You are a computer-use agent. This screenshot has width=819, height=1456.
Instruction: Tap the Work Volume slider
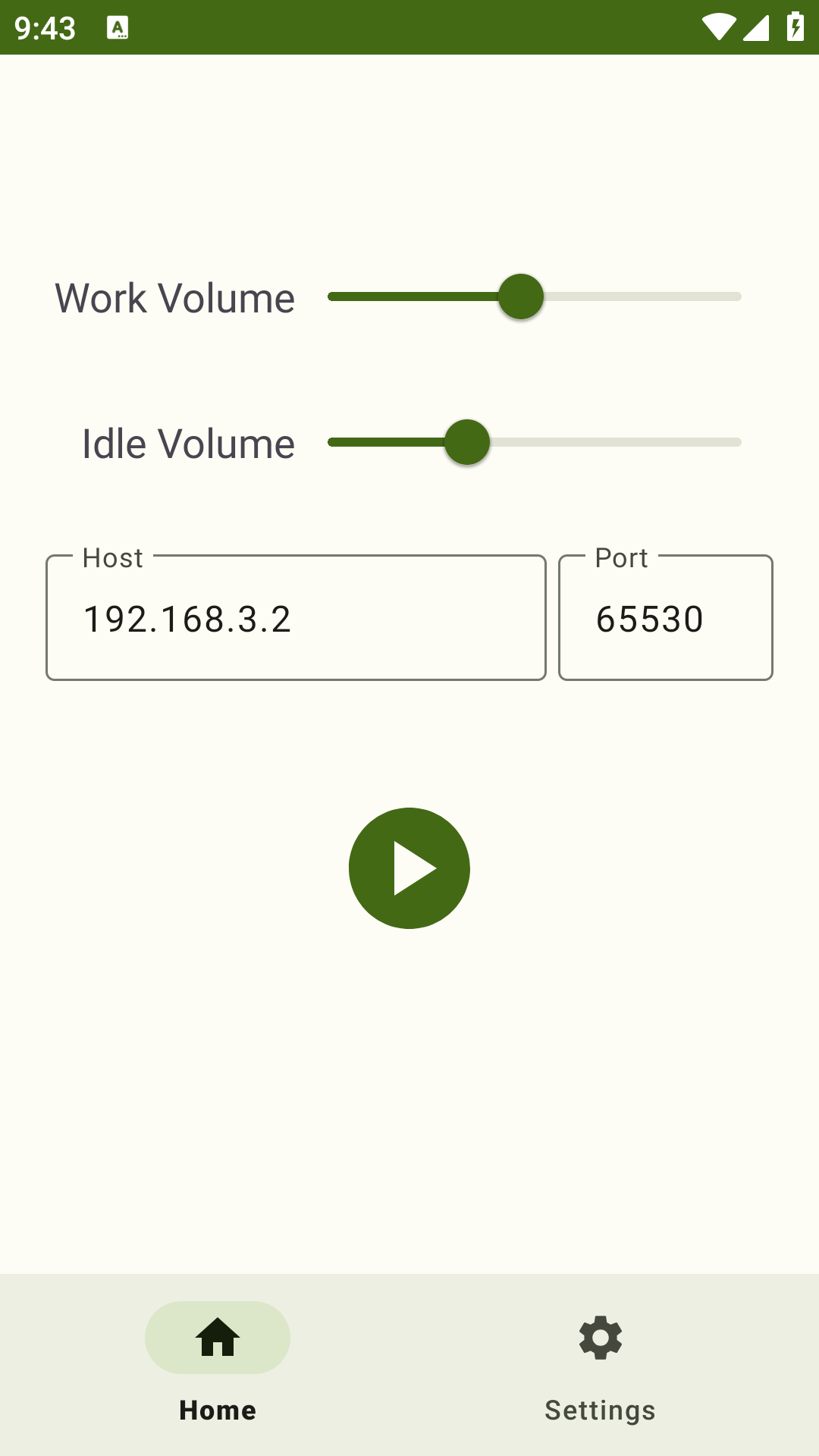tap(521, 297)
